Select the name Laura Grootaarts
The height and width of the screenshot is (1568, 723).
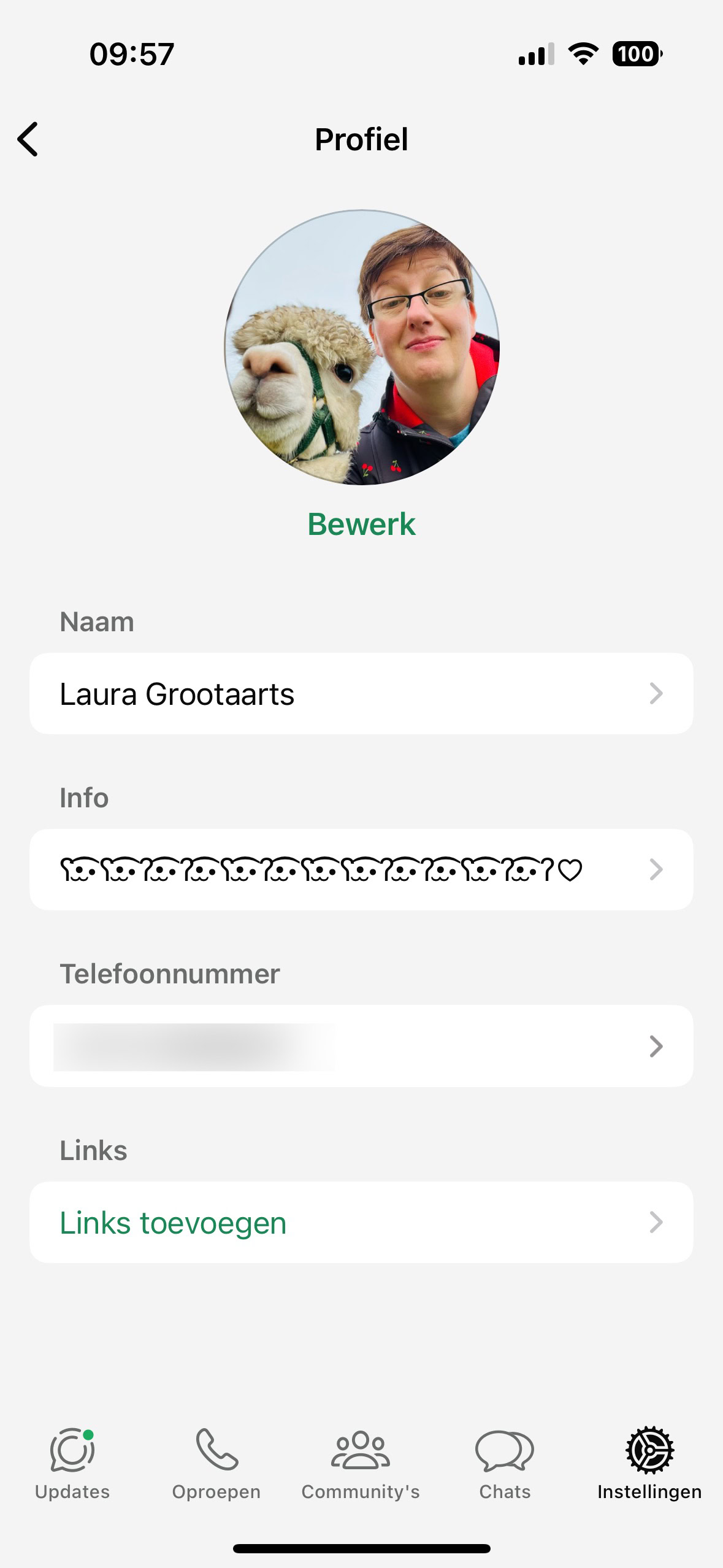177,694
